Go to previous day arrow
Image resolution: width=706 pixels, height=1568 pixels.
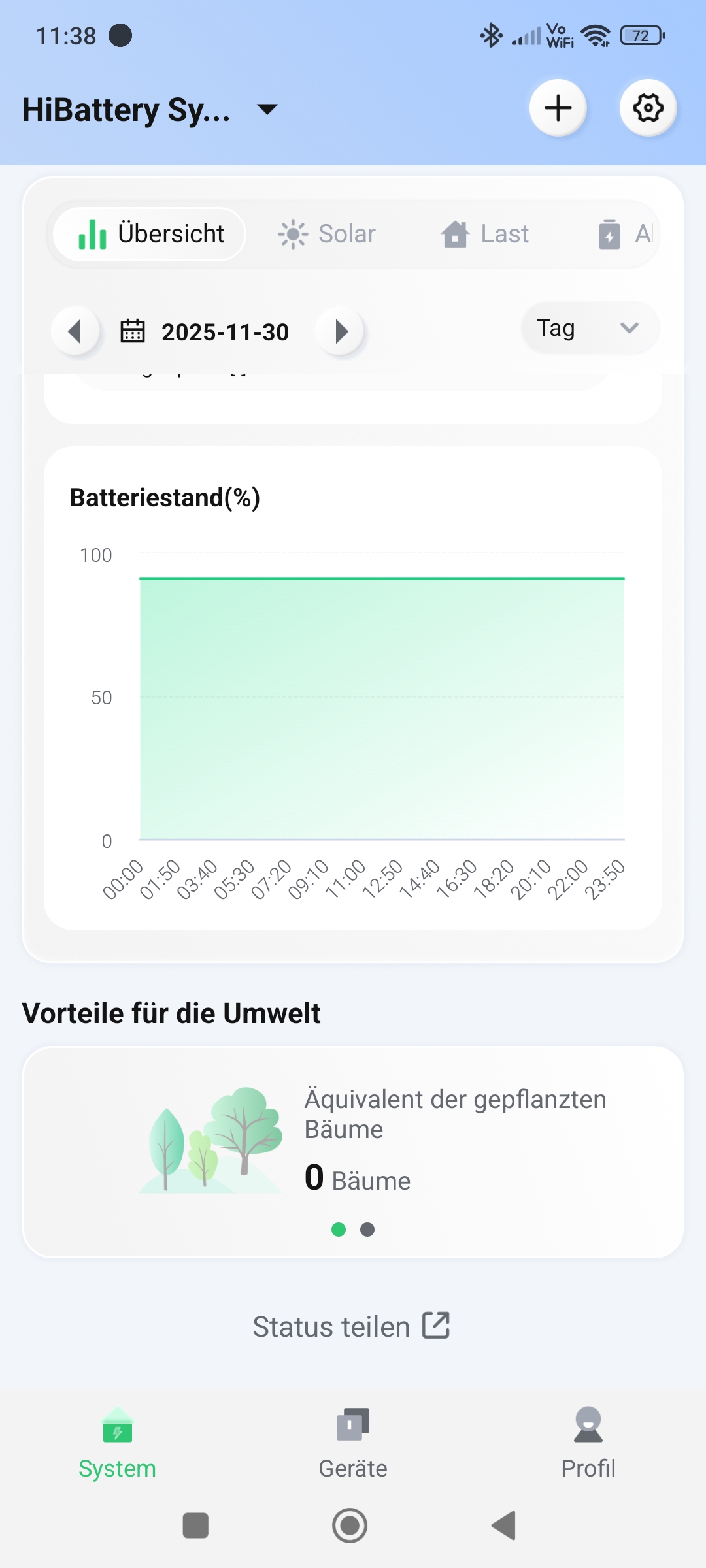[x=76, y=331]
